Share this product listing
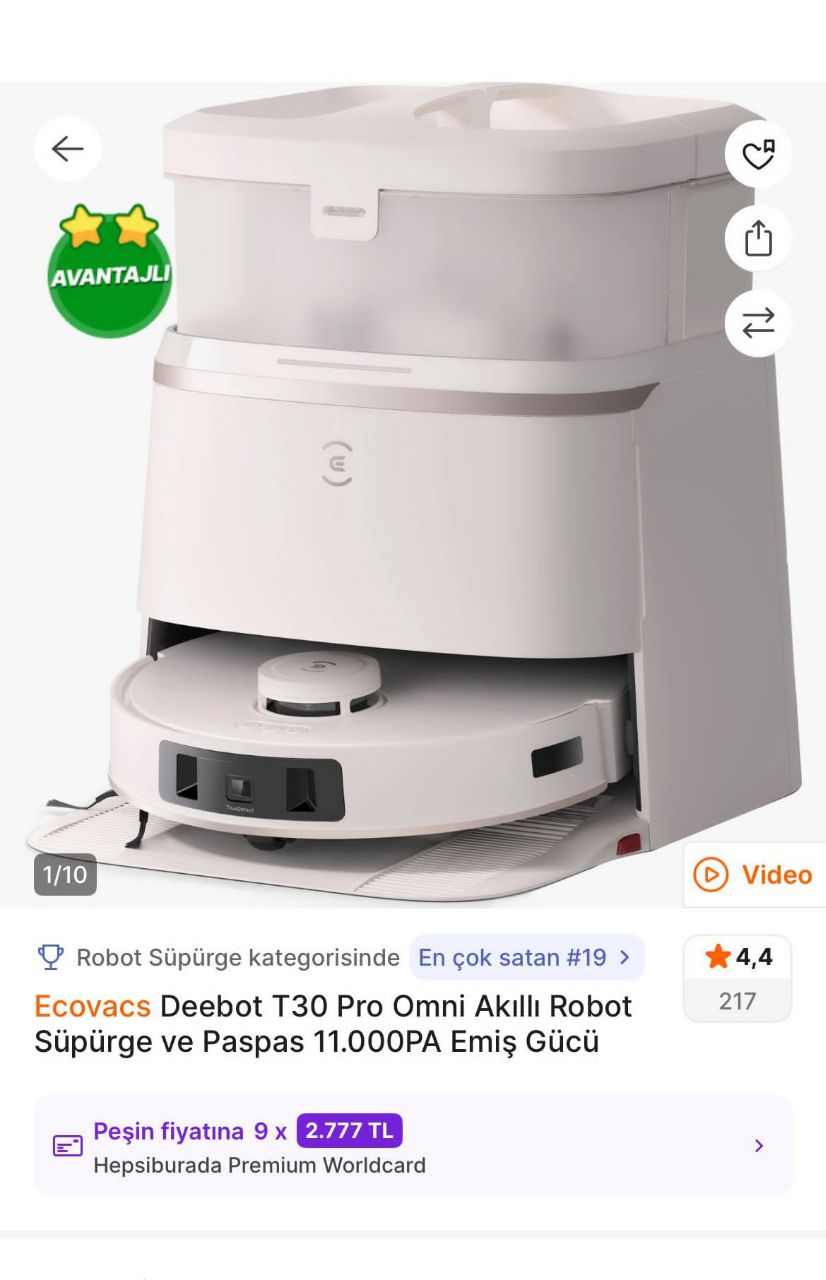 pyautogui.click(x=758, y=239)
